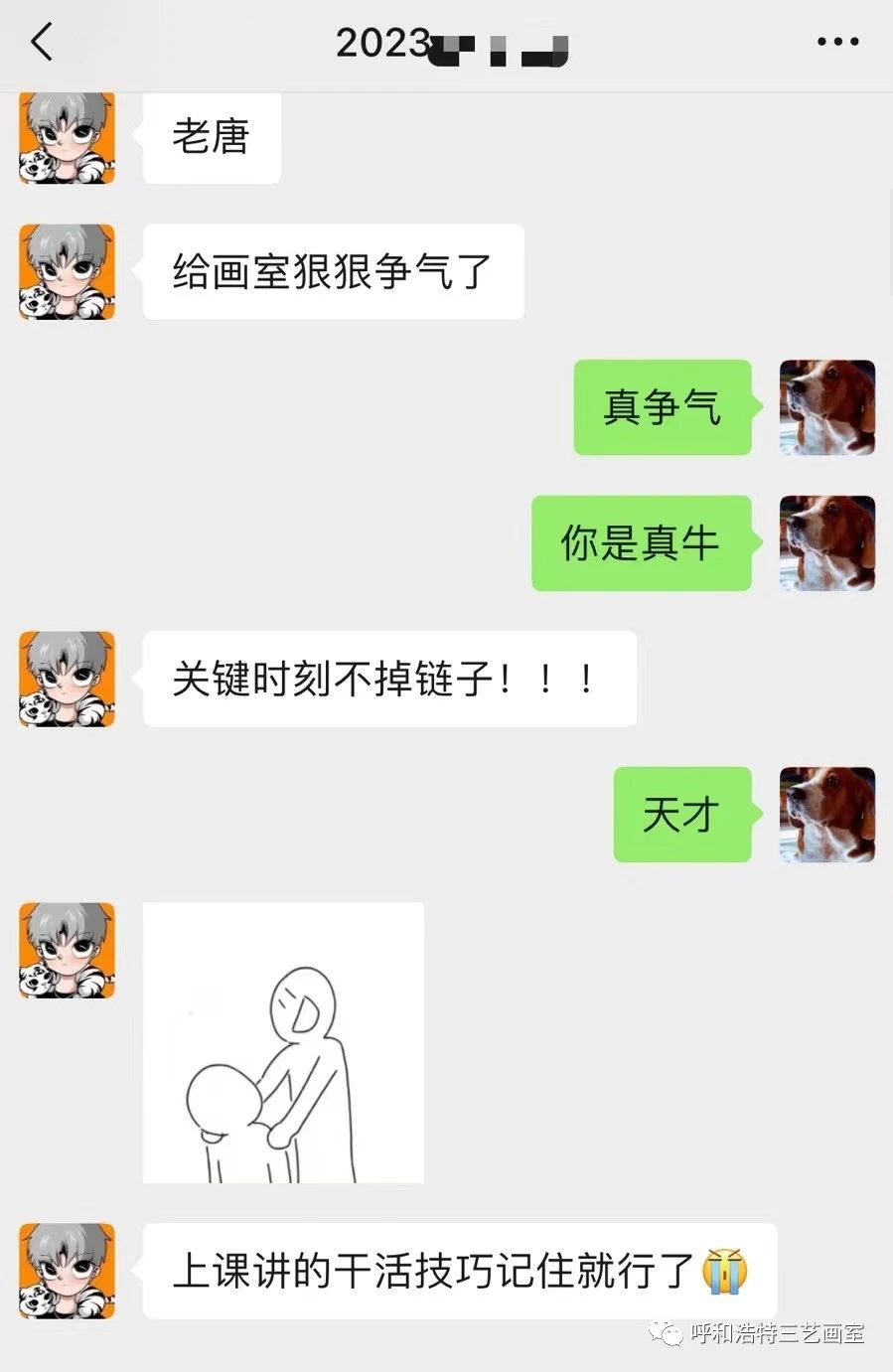893x1372 pixels.
Task: Click the '天才' green bubble
Action: pos(681,815)
